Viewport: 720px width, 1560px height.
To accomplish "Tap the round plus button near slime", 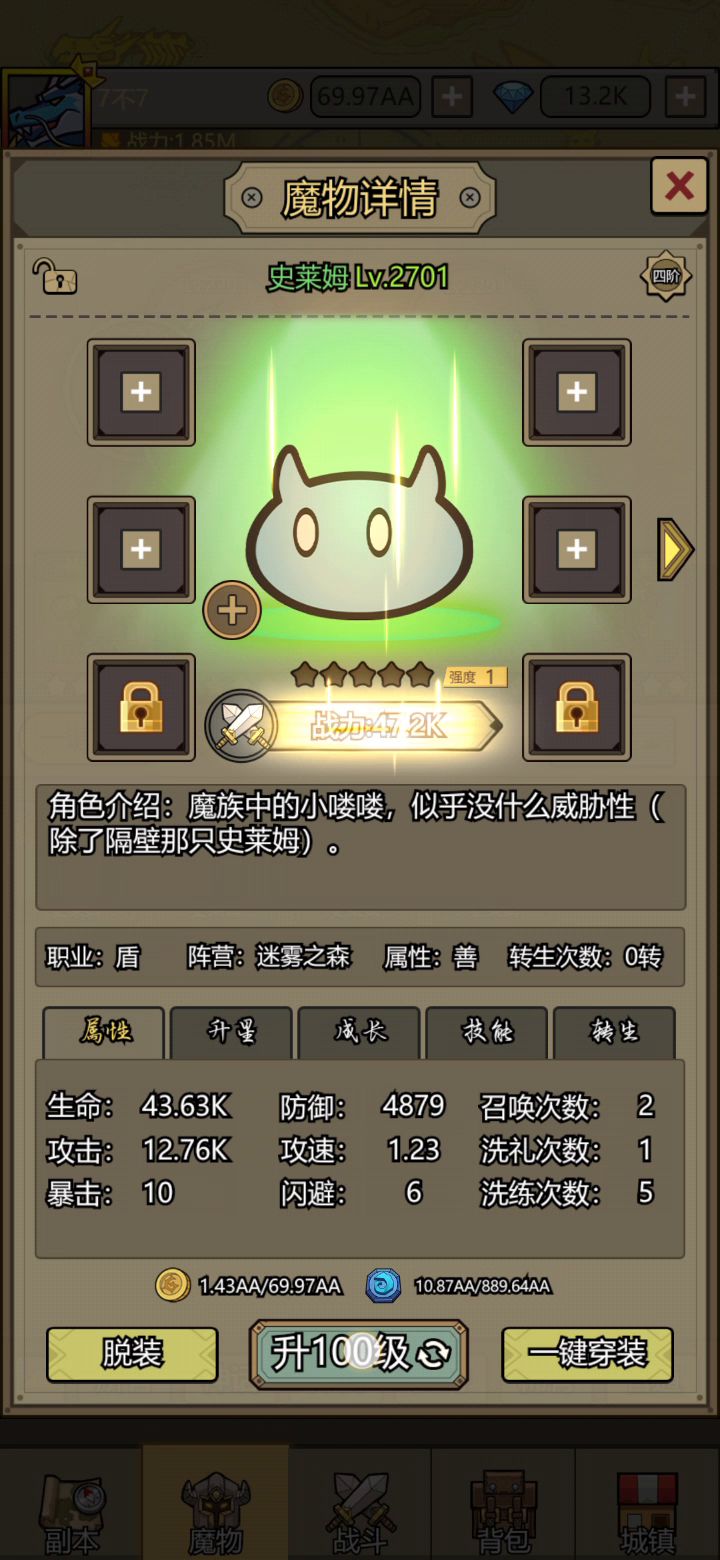I will 232,610.
